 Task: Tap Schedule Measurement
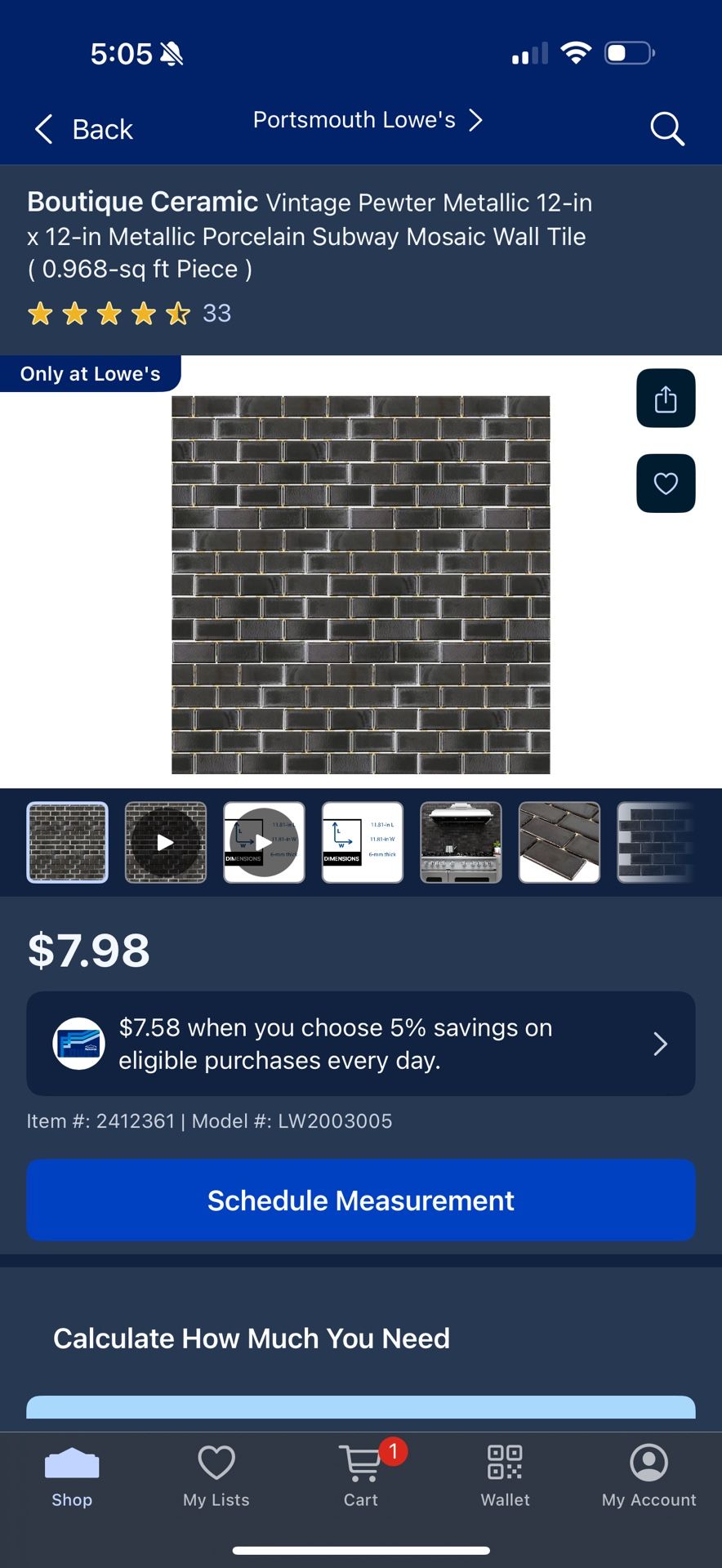(360, 1200)
